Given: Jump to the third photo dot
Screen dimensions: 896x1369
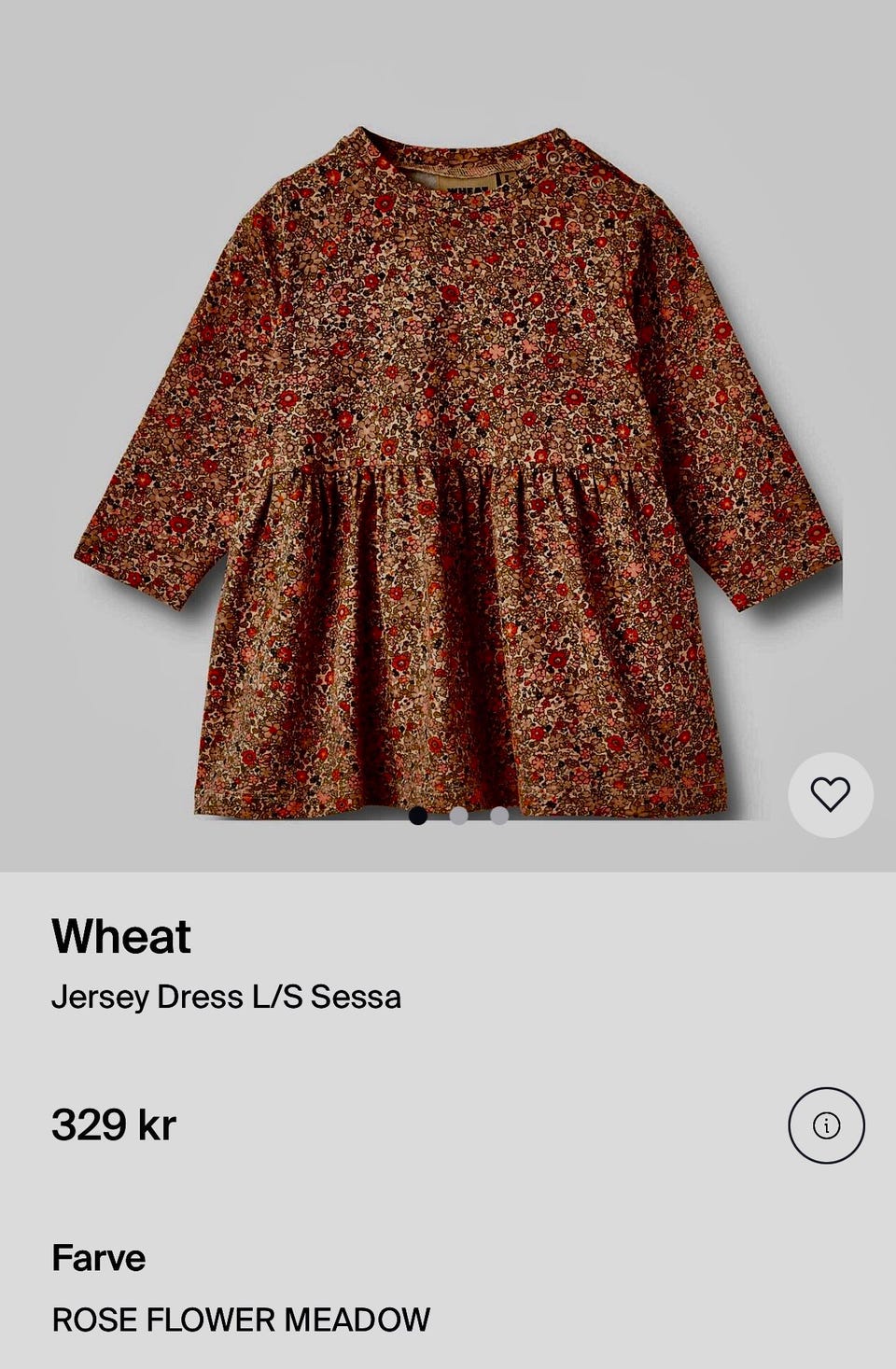Looking at the screenshot, I should tap(499, 817).
